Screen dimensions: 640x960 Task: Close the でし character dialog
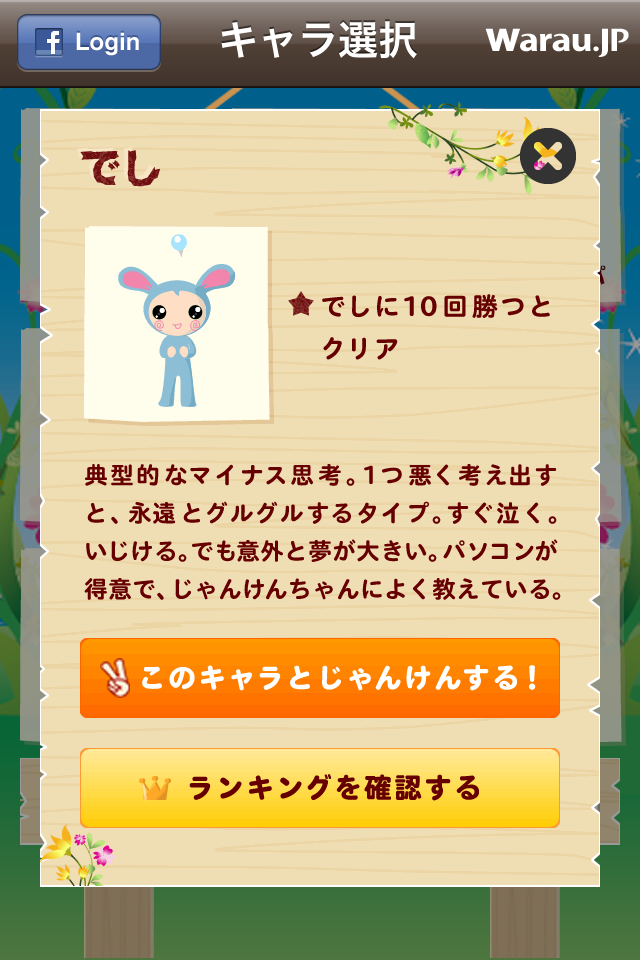[547, 157]
